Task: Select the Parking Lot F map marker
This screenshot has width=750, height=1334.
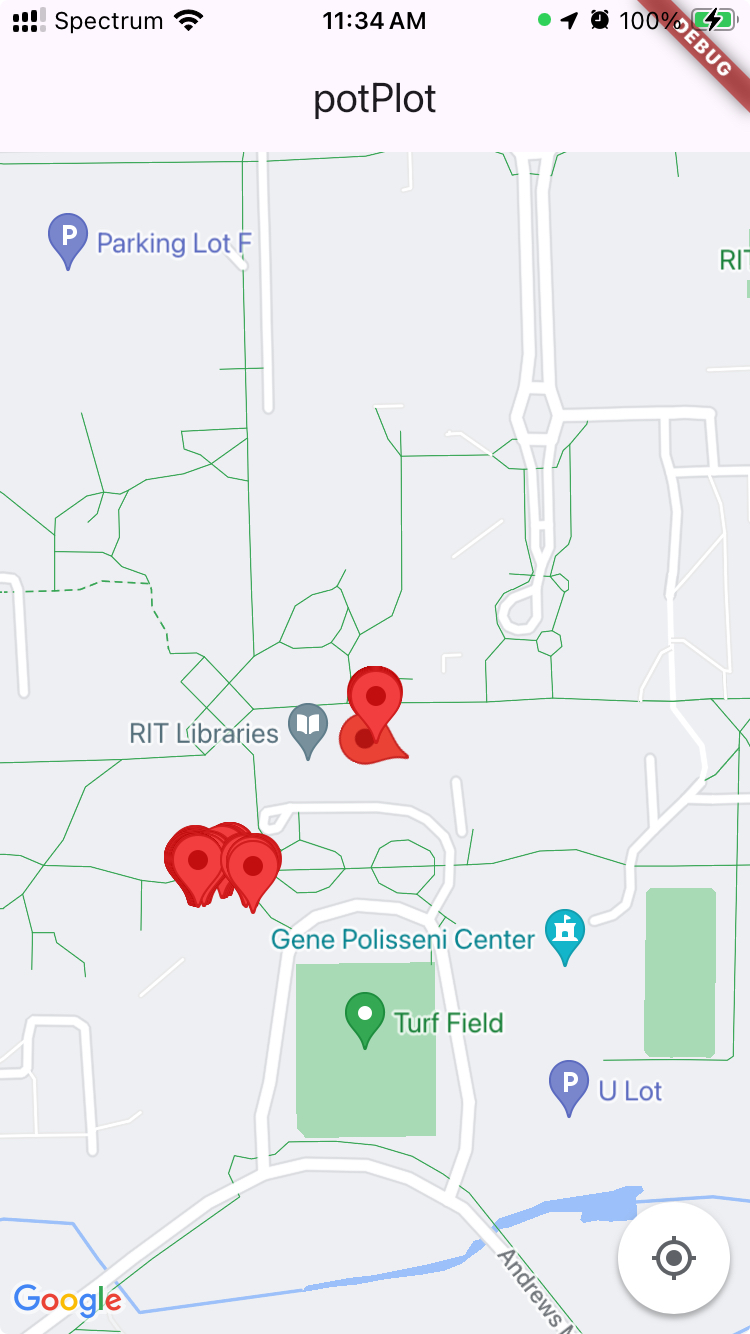Action: pyautogui.click(x=68, y=240)
